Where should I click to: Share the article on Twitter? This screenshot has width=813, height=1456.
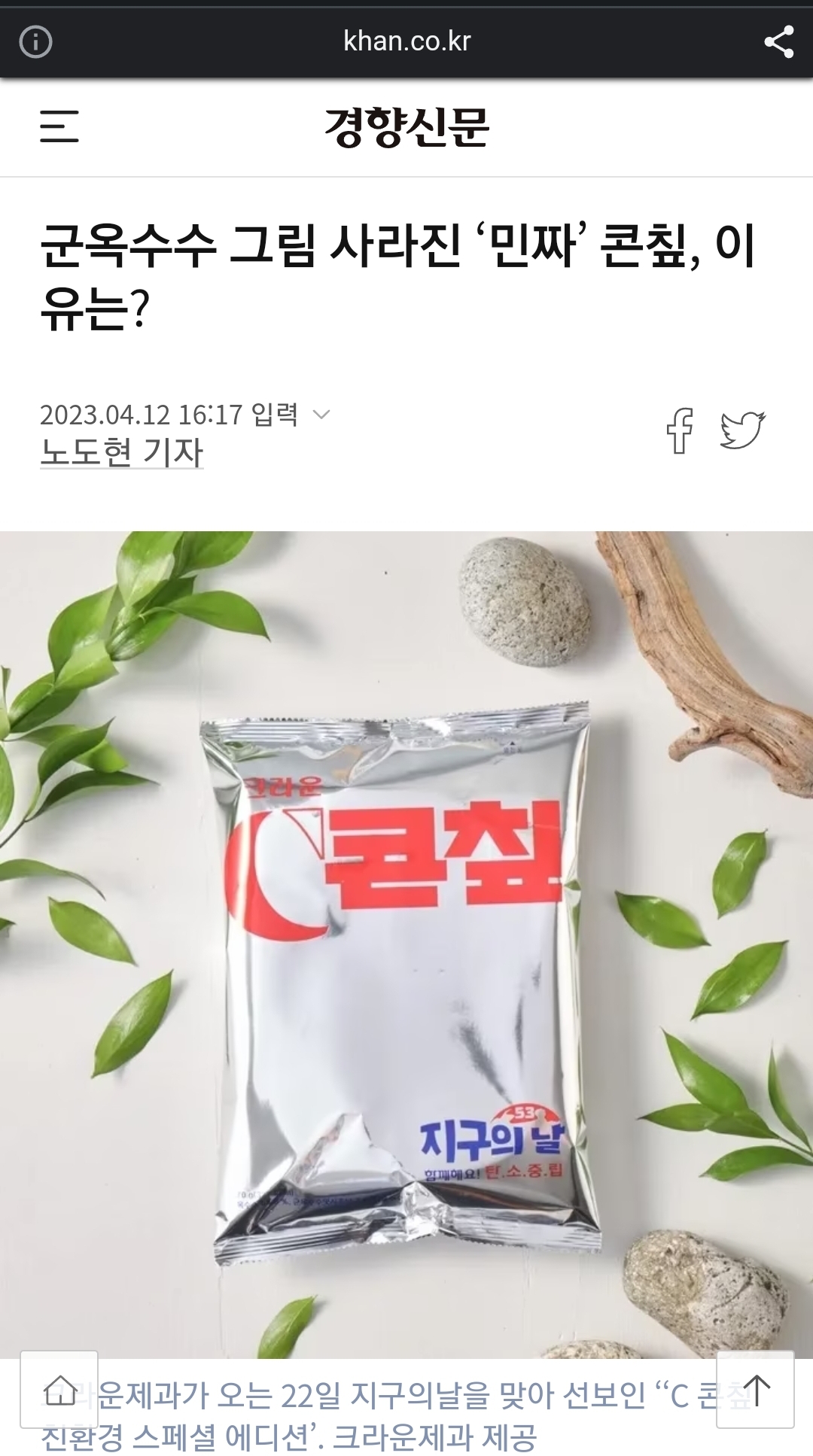point(742,431)
